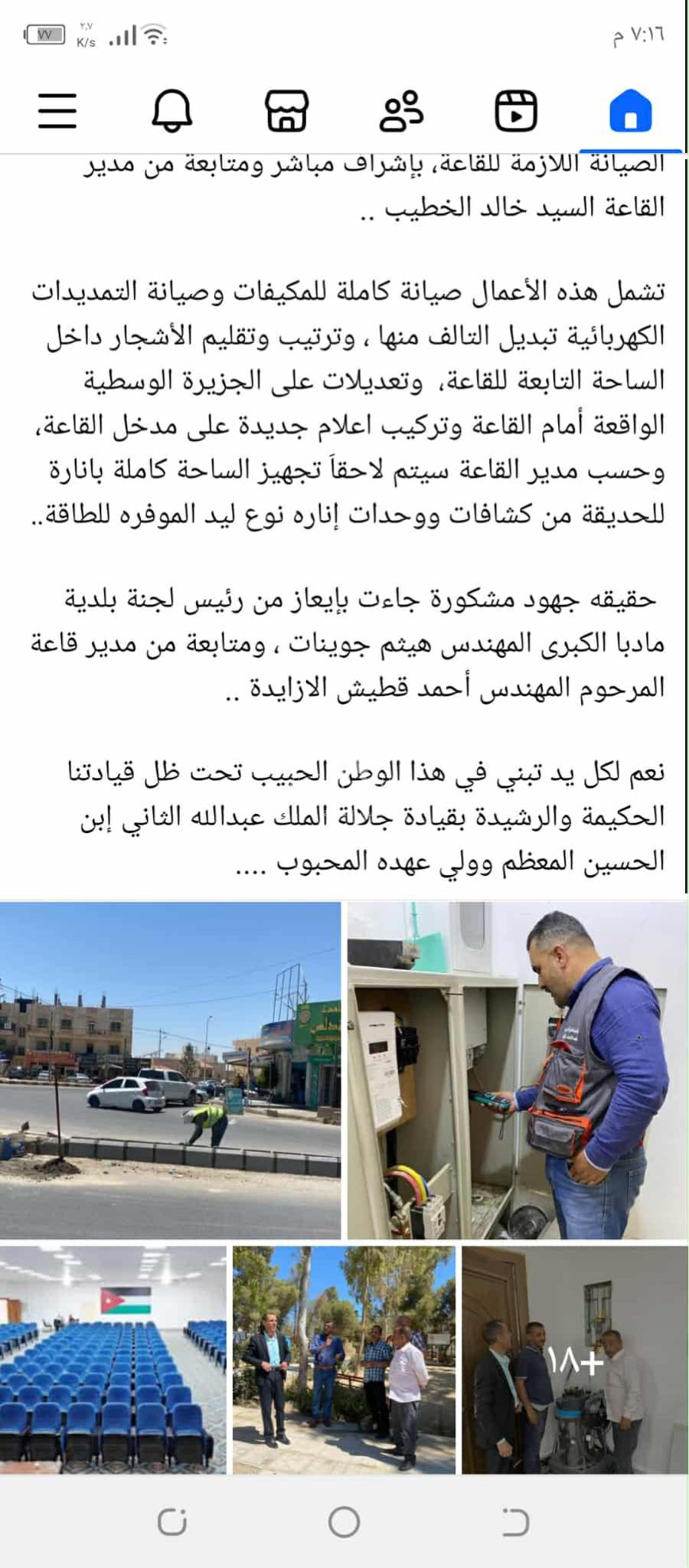Viewport: 689px width, 1568px height.
Task: Go back with the system back button
Action: click(x=515, y=1523)
